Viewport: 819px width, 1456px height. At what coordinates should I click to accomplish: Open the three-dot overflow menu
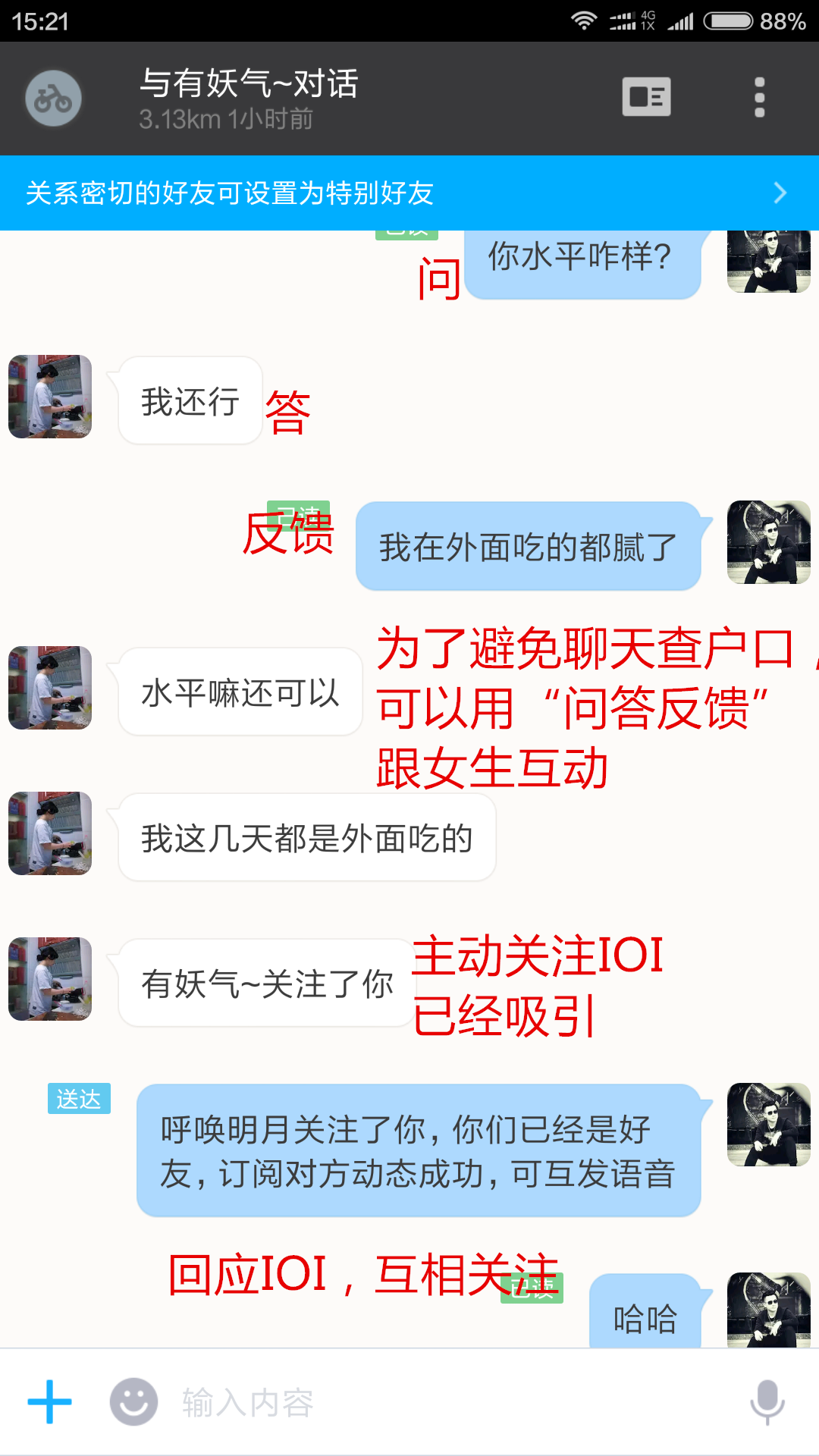pyautogui.click(x=759, y=98)
